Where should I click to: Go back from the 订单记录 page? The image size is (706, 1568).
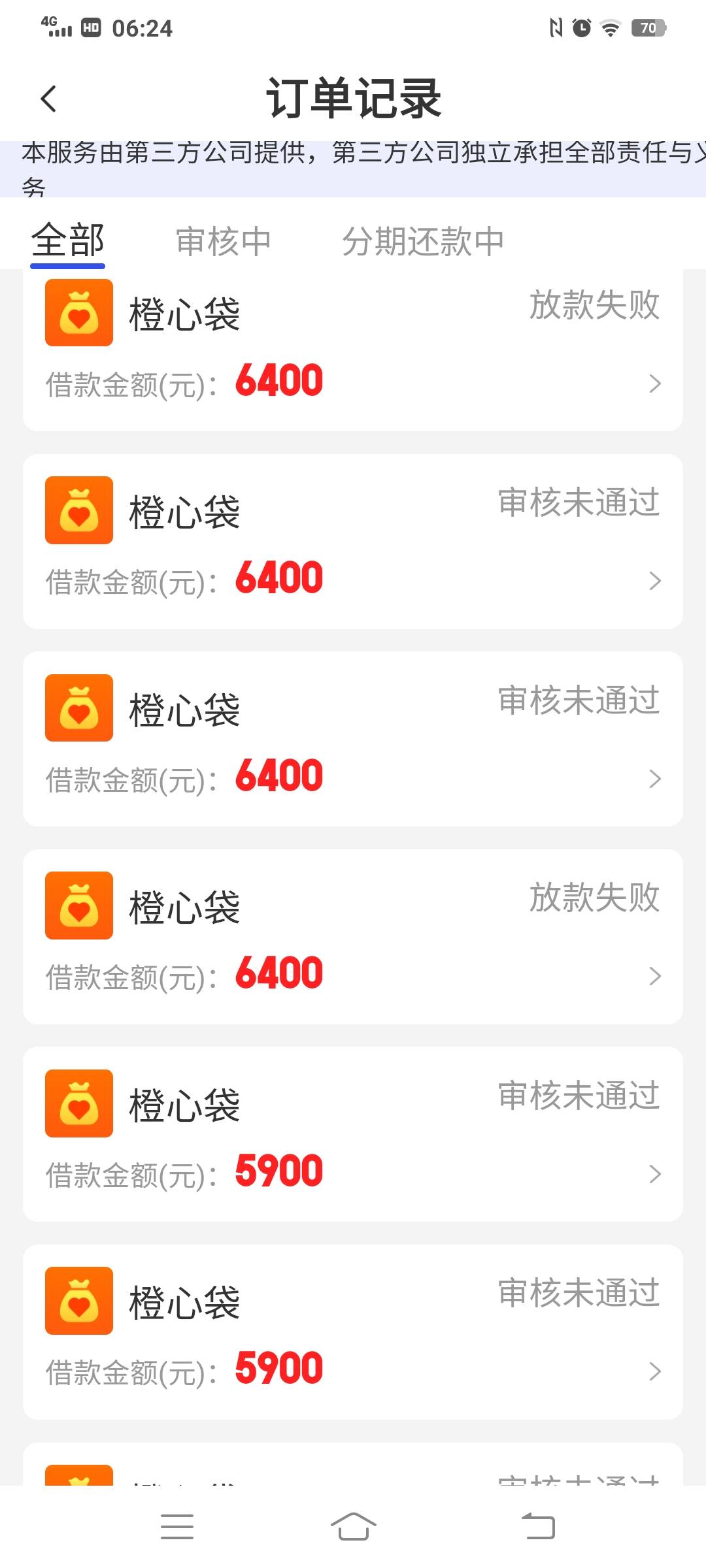click(x=48, y=99)
